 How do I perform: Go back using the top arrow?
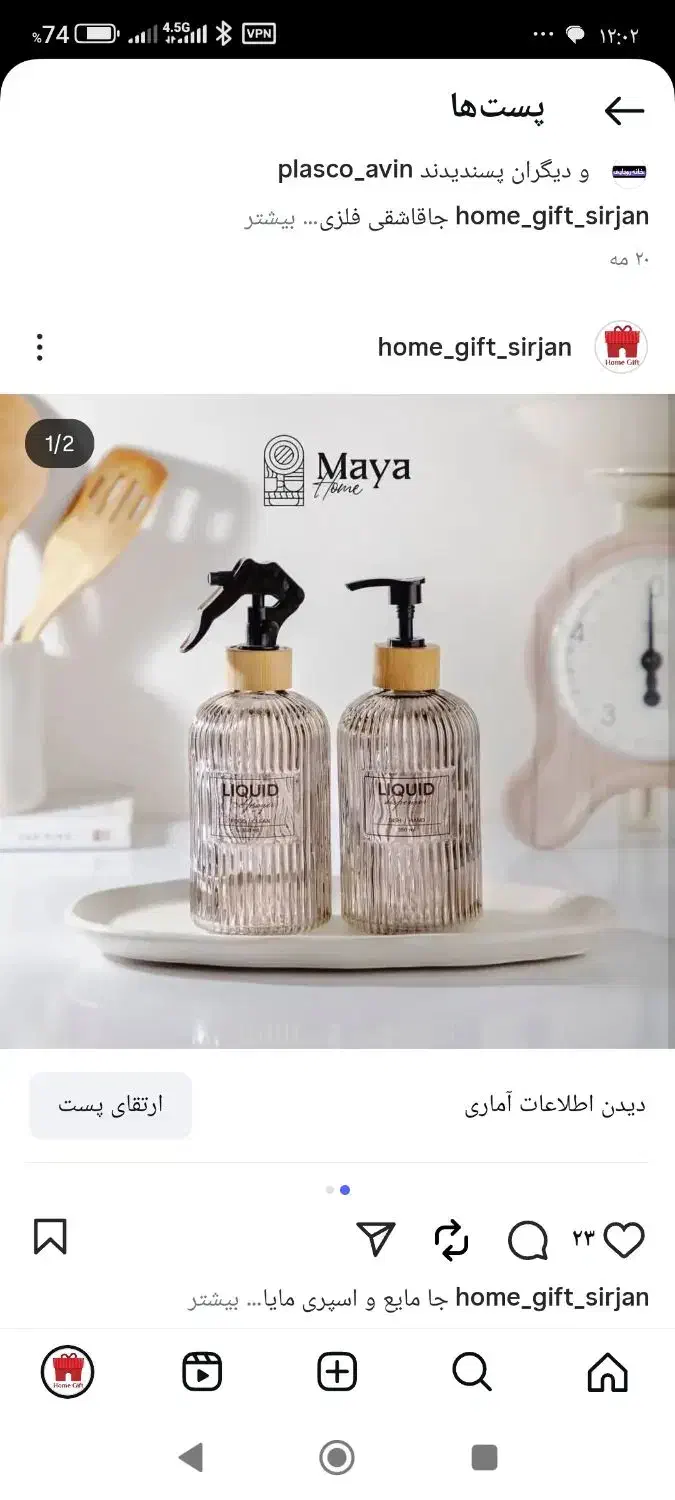[624, 110]
